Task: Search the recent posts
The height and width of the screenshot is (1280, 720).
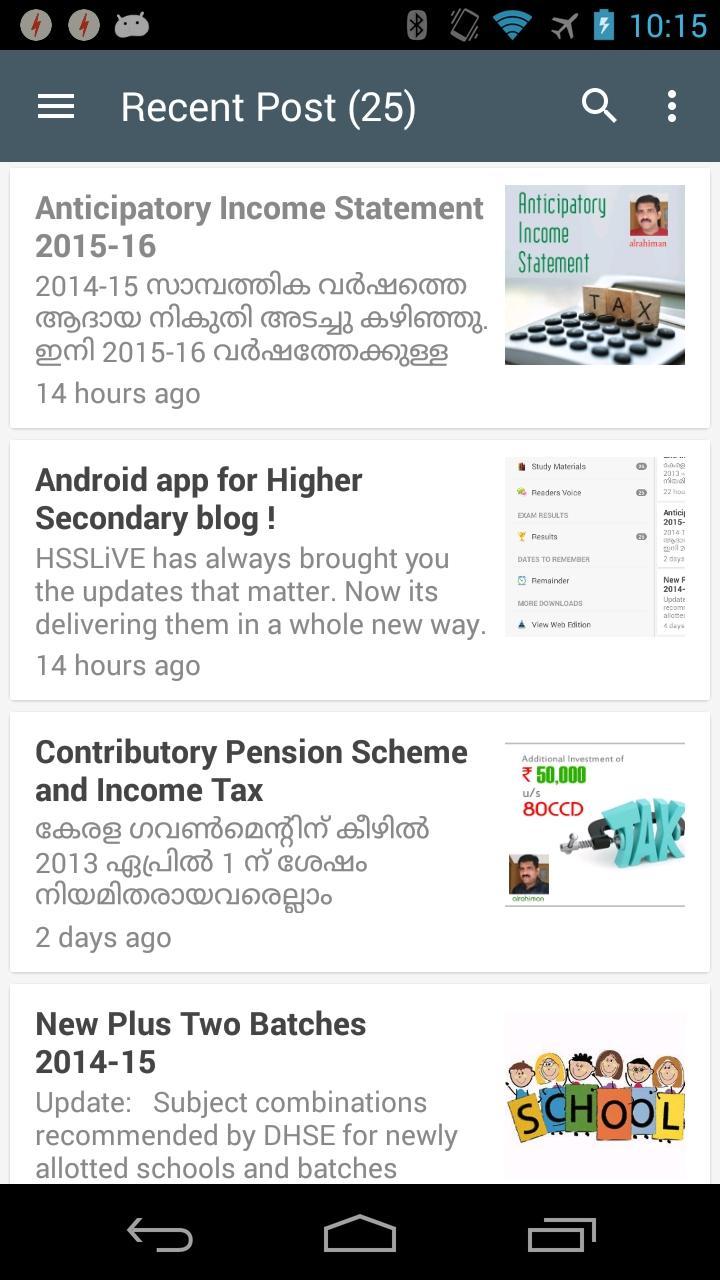Action: point(599,106)
